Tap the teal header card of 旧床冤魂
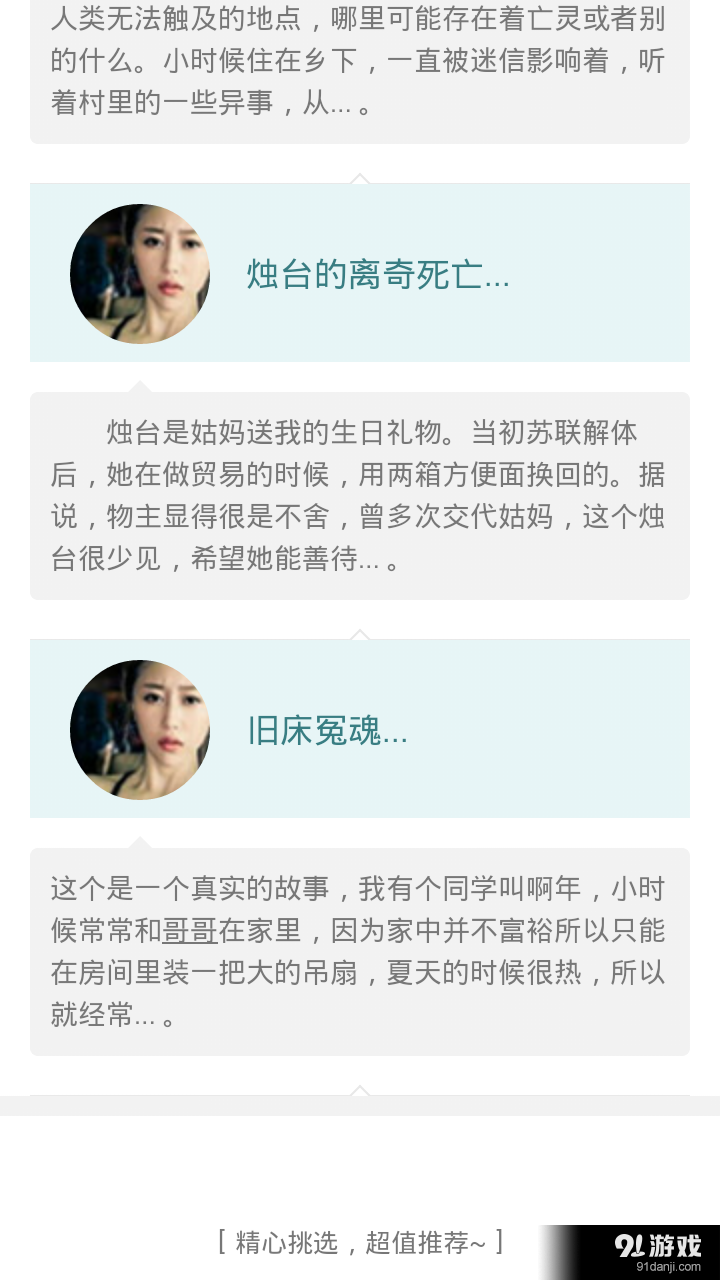 360,729
